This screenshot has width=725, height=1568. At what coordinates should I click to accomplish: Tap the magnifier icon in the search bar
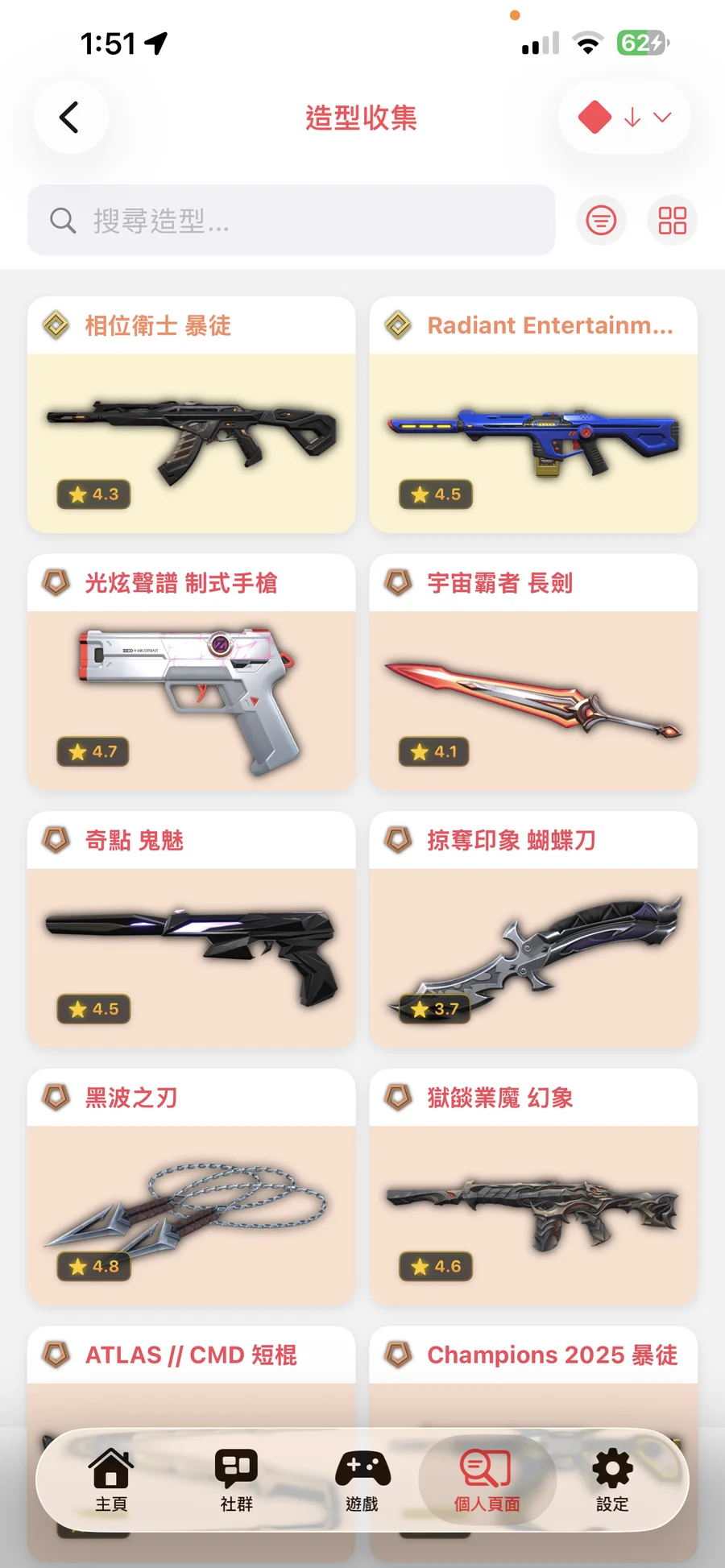(62, 220)
